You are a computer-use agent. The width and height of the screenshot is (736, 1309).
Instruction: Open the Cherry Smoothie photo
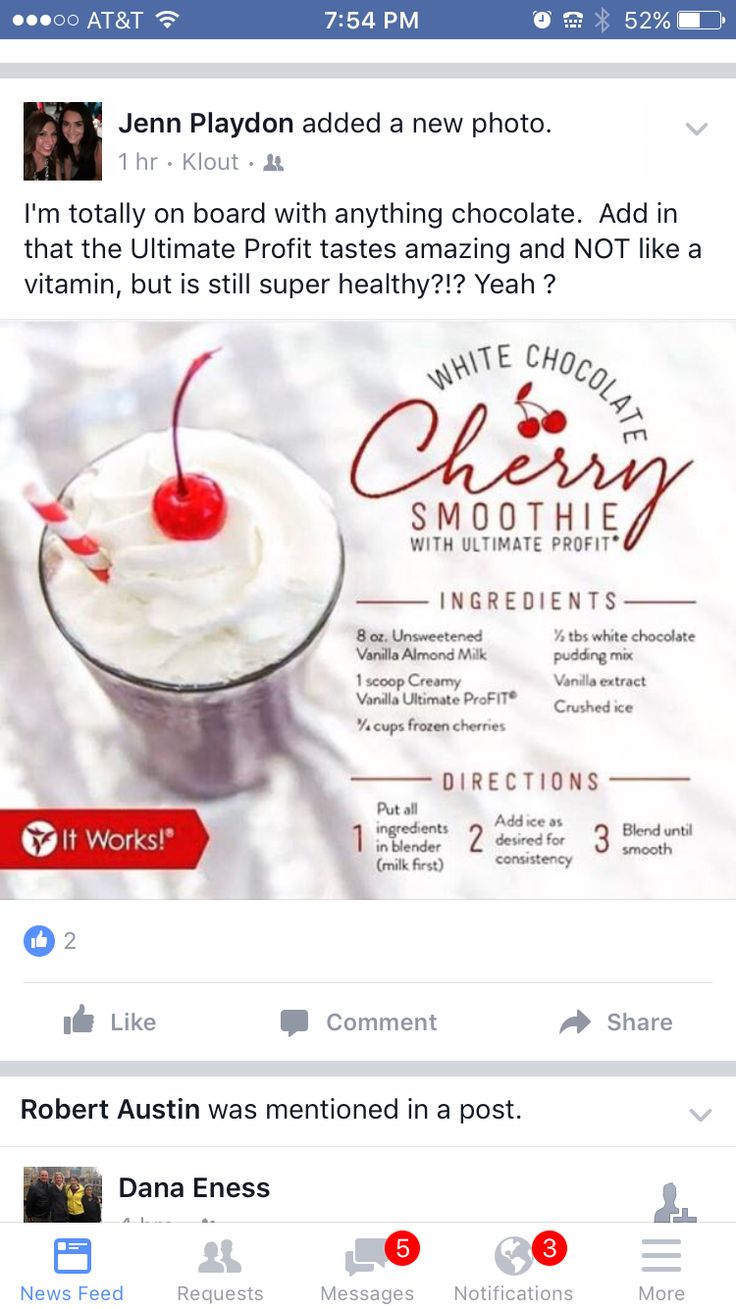pyautogui.click(x=368, y=610)
